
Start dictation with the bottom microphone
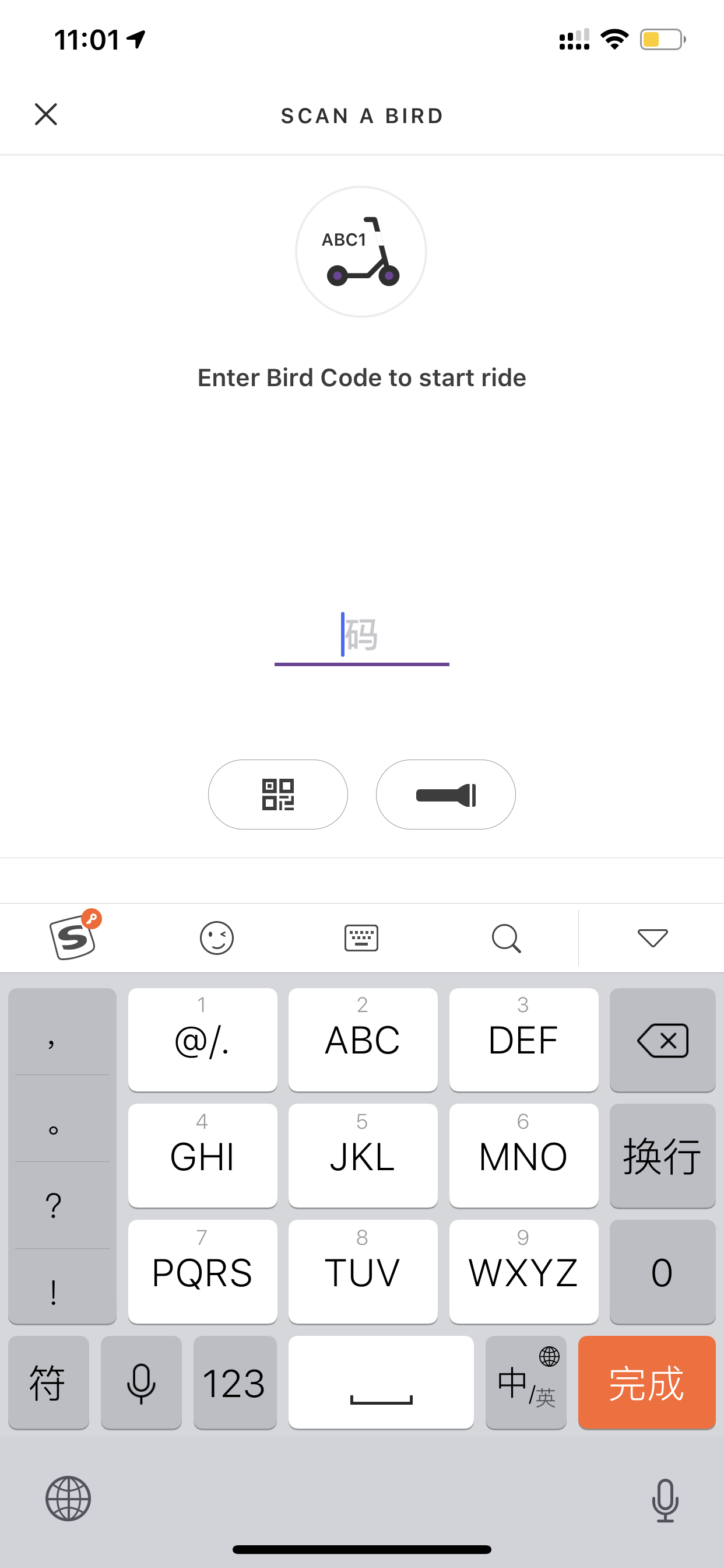(x=665, y=1500)
